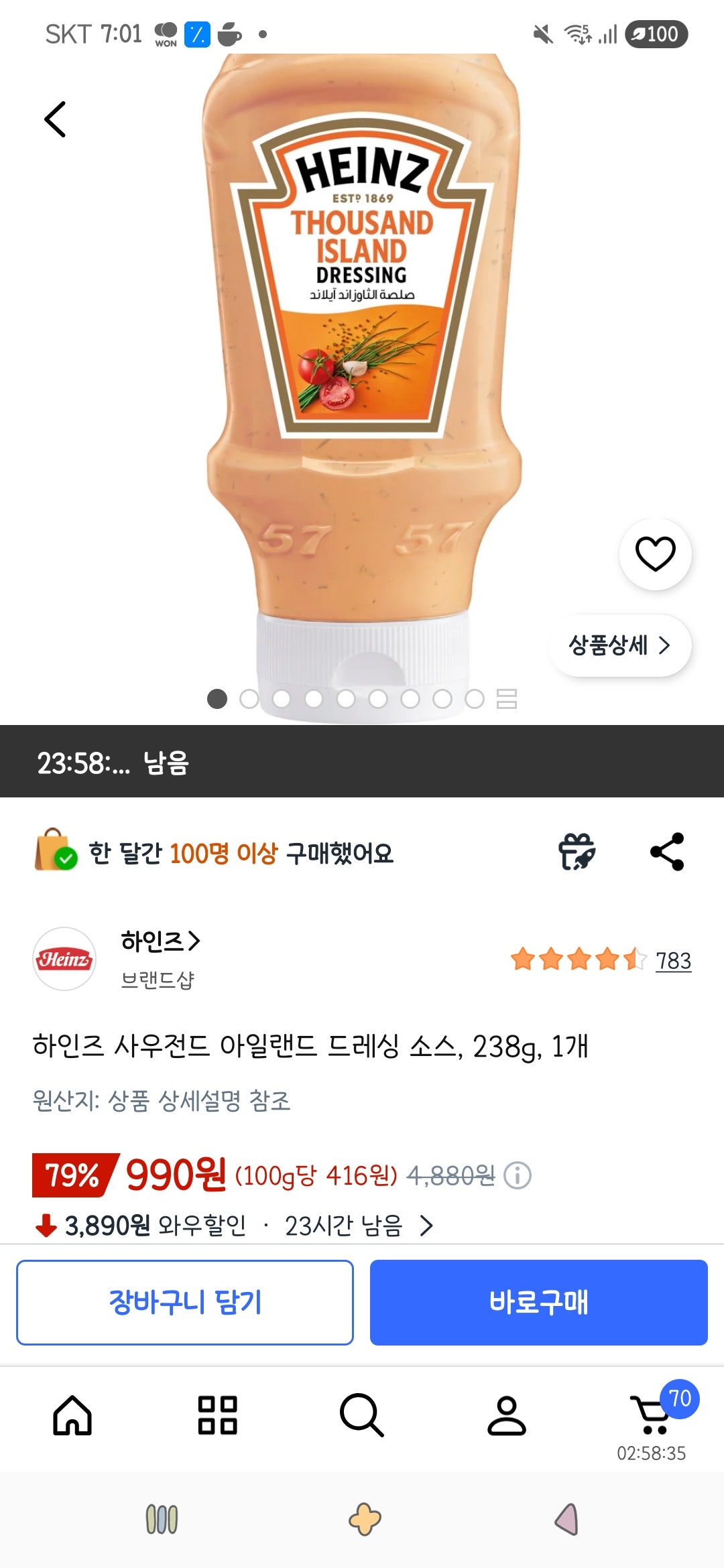Select the first carousel indicator dot

[x=216, y=698]
